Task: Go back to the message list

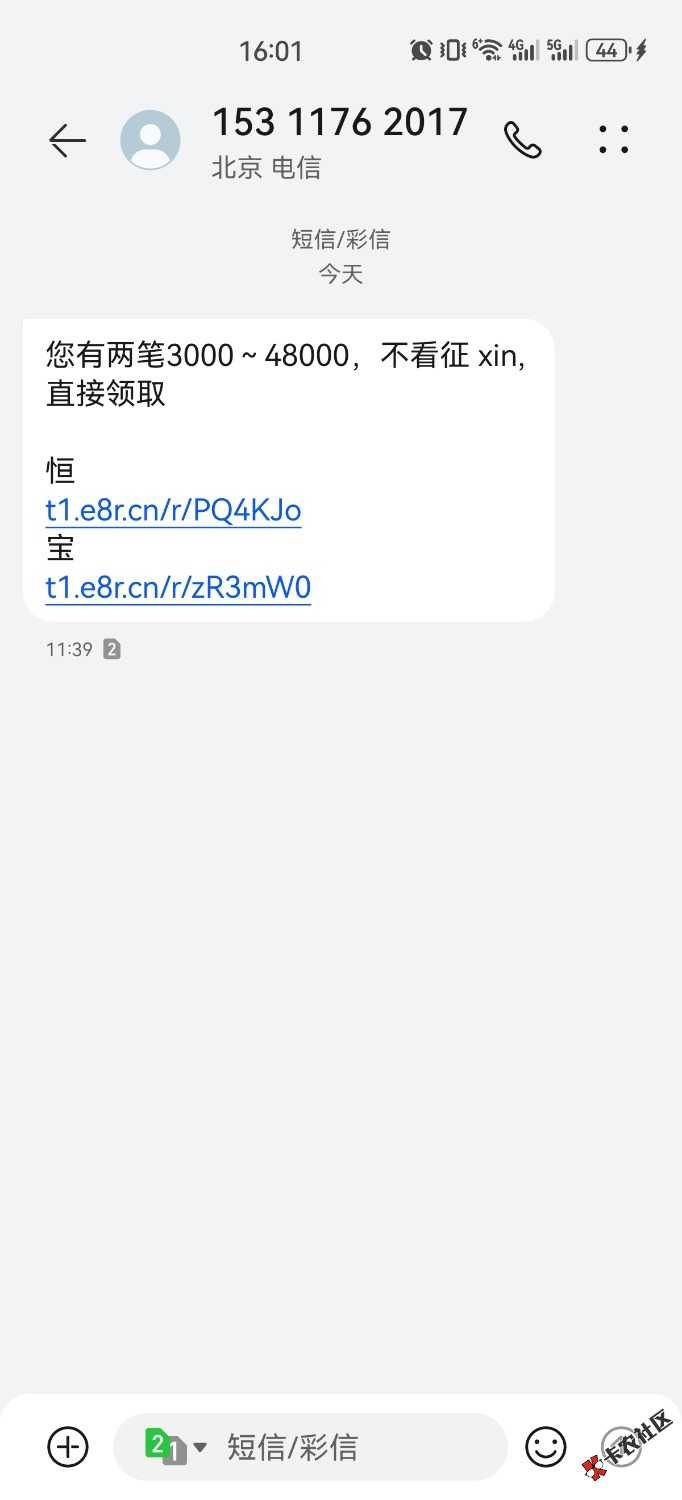Action: click(68, 141)
